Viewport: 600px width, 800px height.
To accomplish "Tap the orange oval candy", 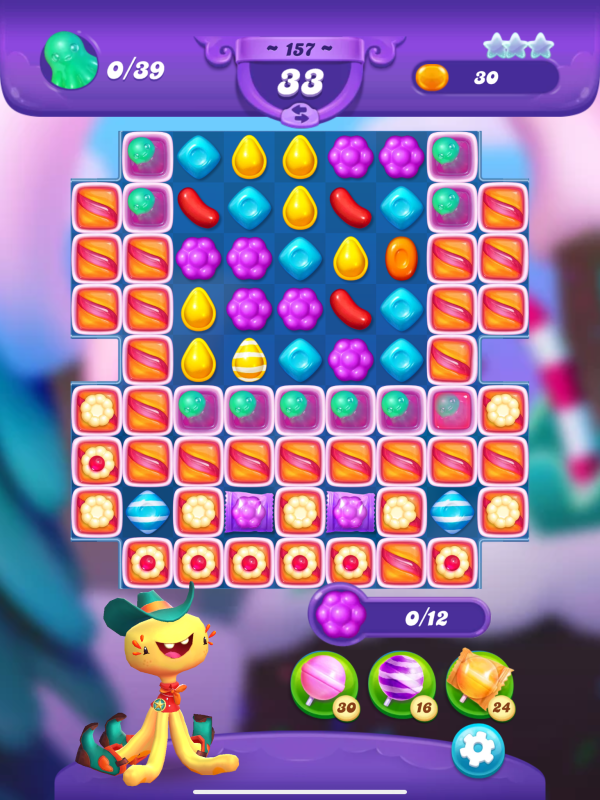I will [x=401, y=257].
